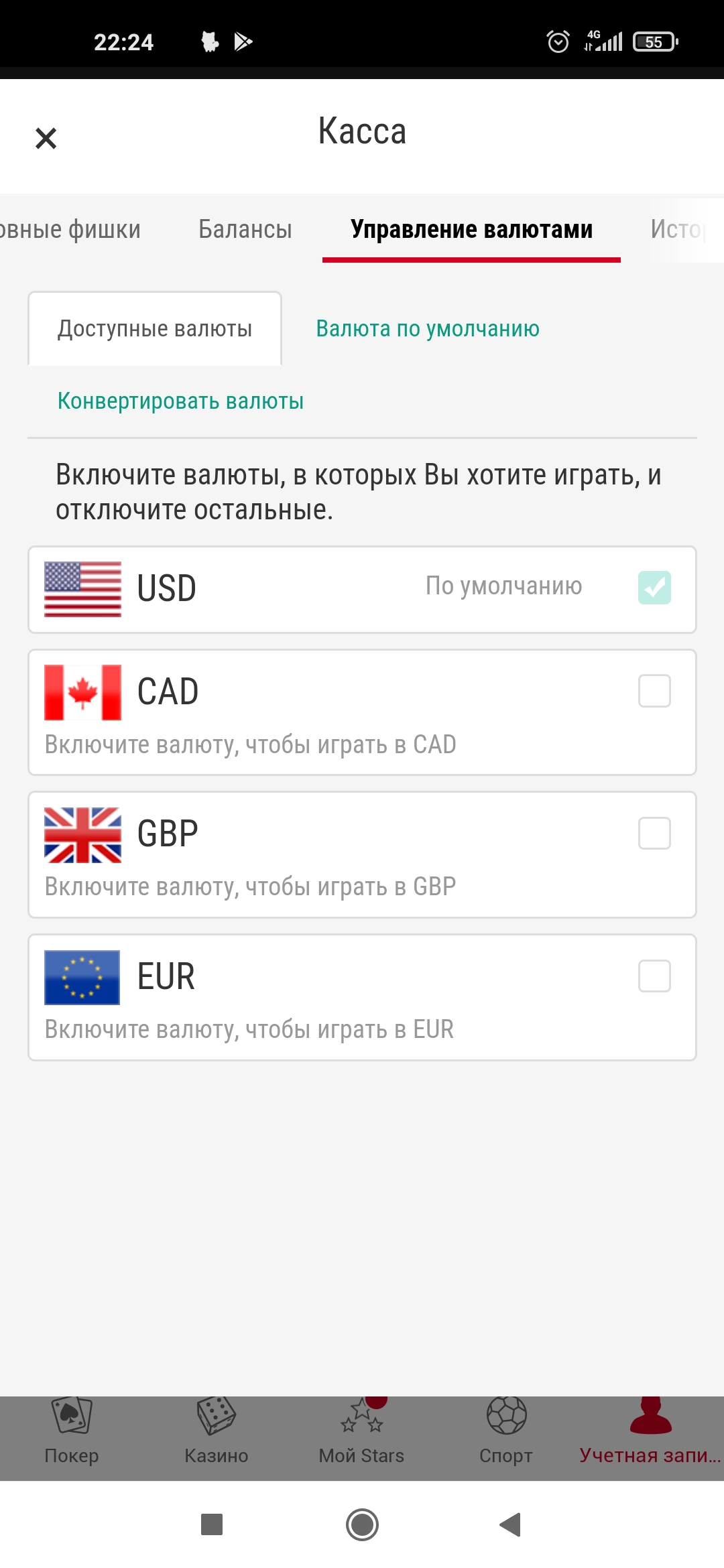This screenshot has height=1568, width=724.
Task: Go to the Покер section
Action: (x=72, y=1431)
